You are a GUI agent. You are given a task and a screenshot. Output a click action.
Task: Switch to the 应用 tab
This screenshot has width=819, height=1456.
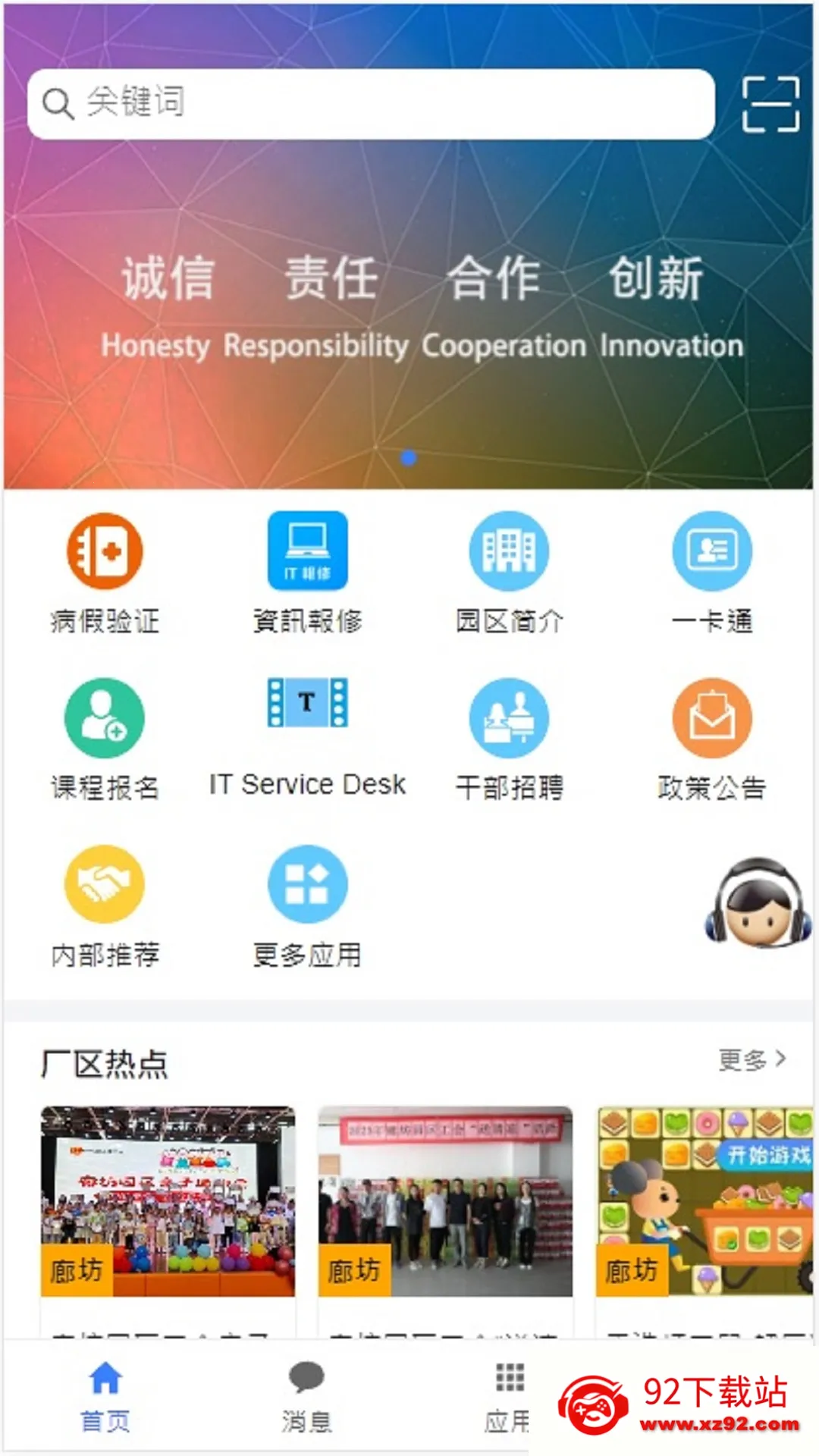coord(508,1397)
